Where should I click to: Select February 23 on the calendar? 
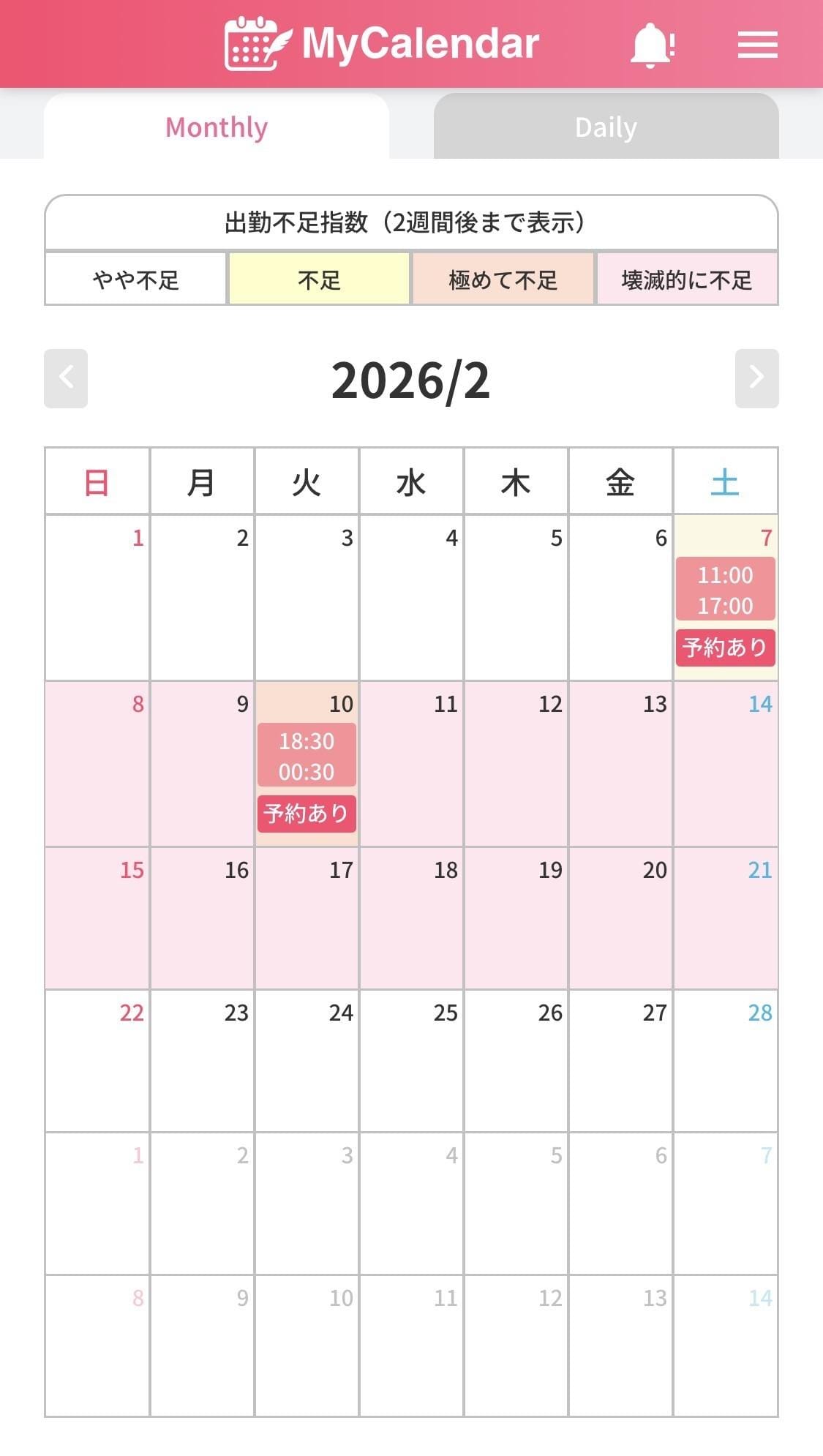[x=202, y=1060]
